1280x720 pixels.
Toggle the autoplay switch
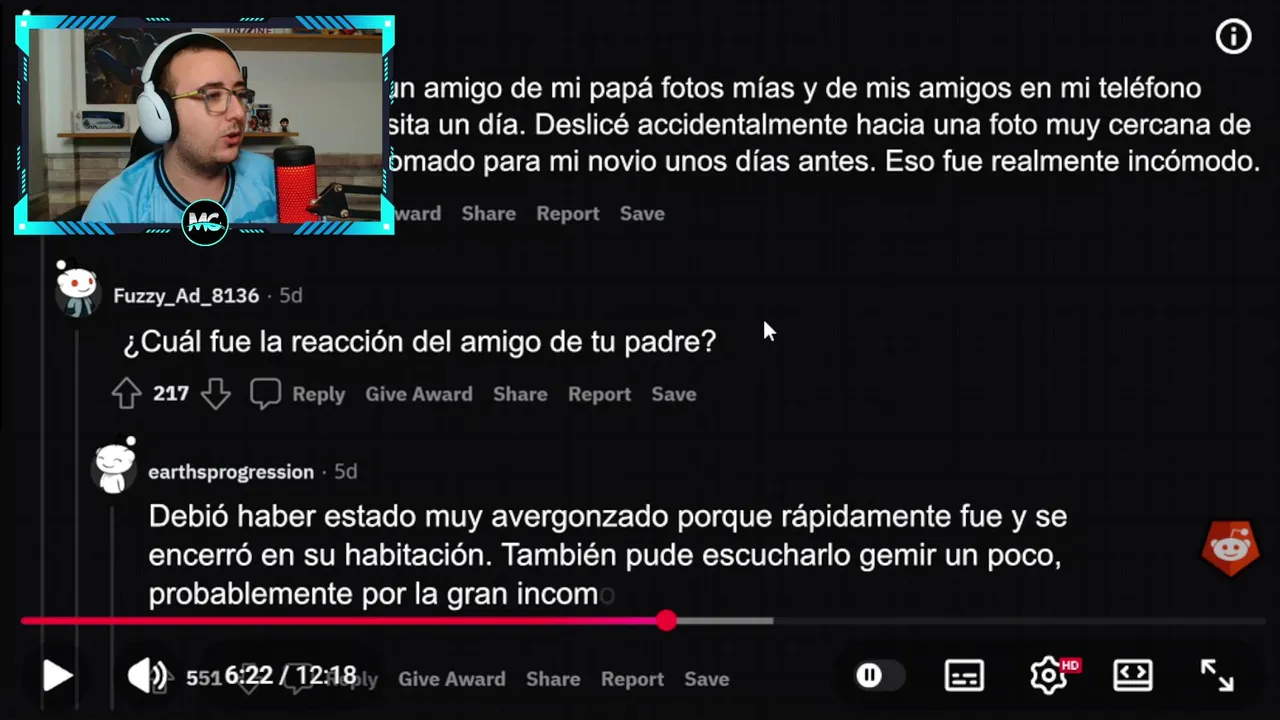[879, 676]
